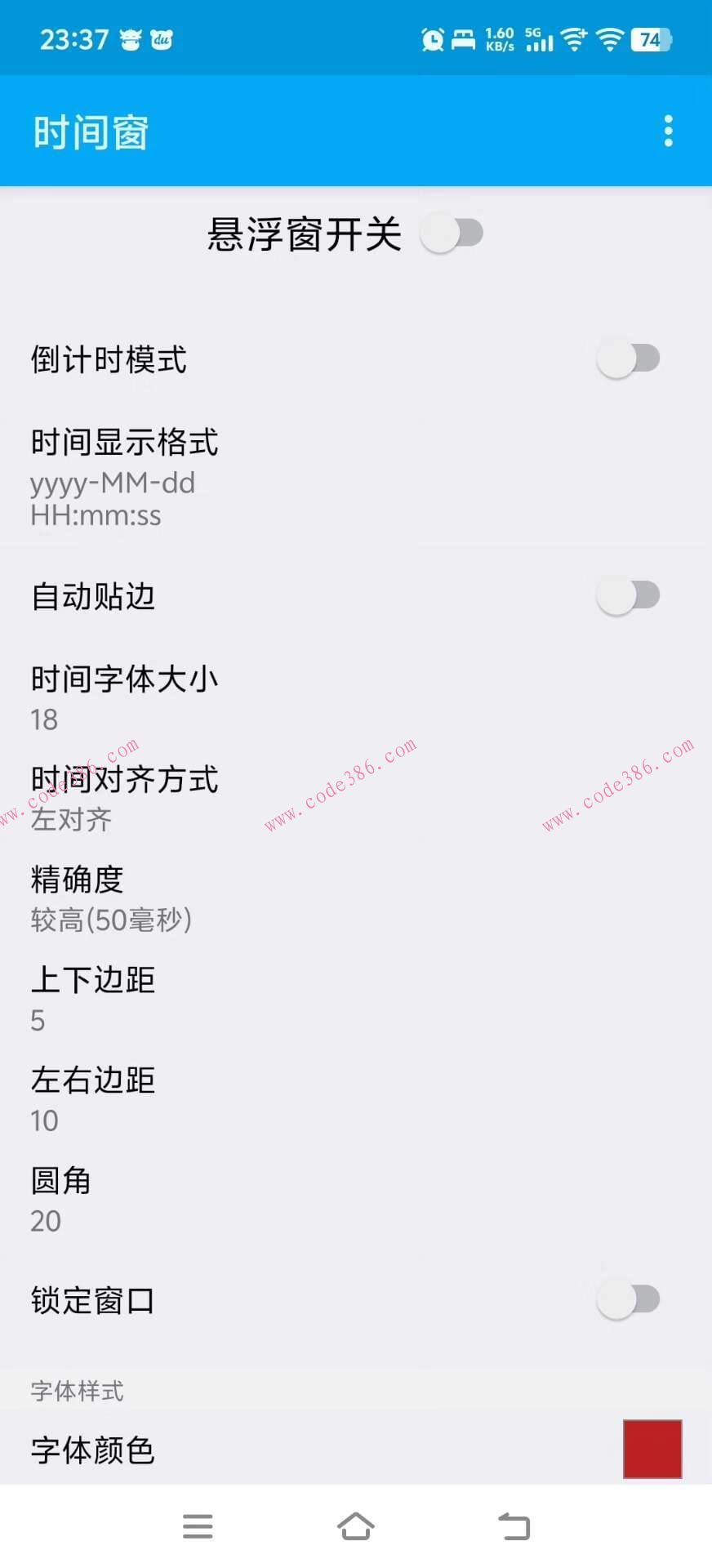The width and height of the screenshot is (712, 1568).
Task: Toggle 锁定窗口 to lock the window
Action: (629, 1299)
